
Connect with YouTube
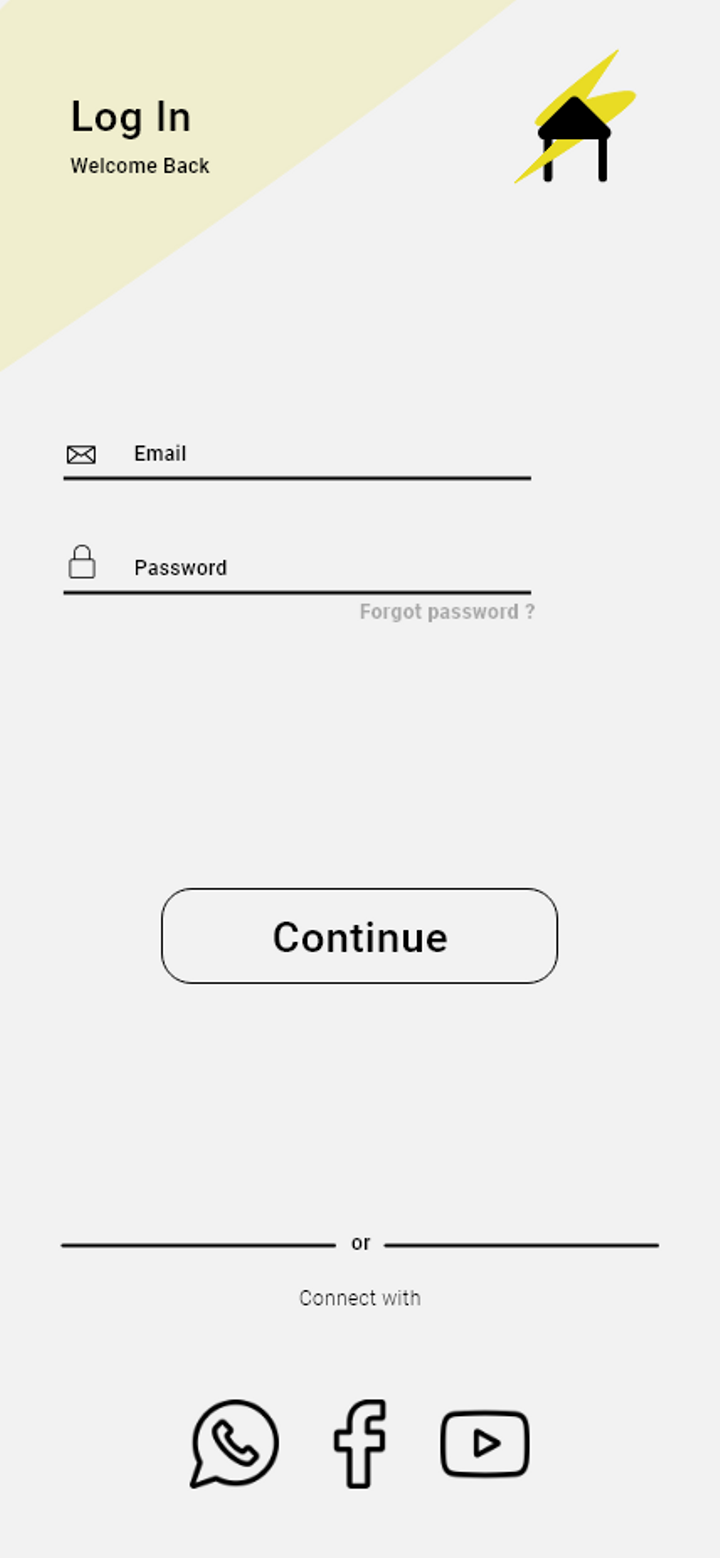click(485, 1443)
